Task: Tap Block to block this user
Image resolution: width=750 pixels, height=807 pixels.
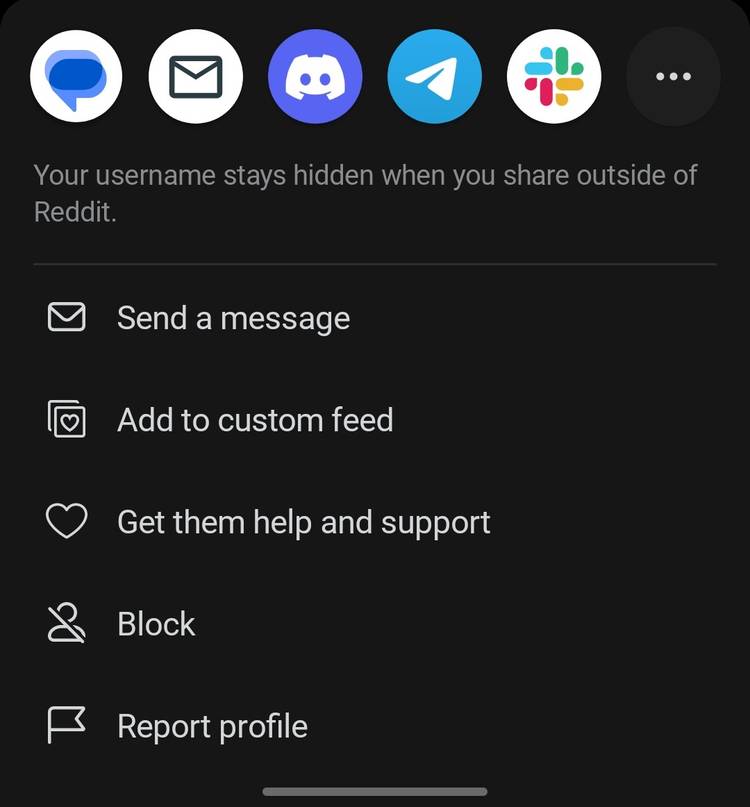Action: pos(156,623)
